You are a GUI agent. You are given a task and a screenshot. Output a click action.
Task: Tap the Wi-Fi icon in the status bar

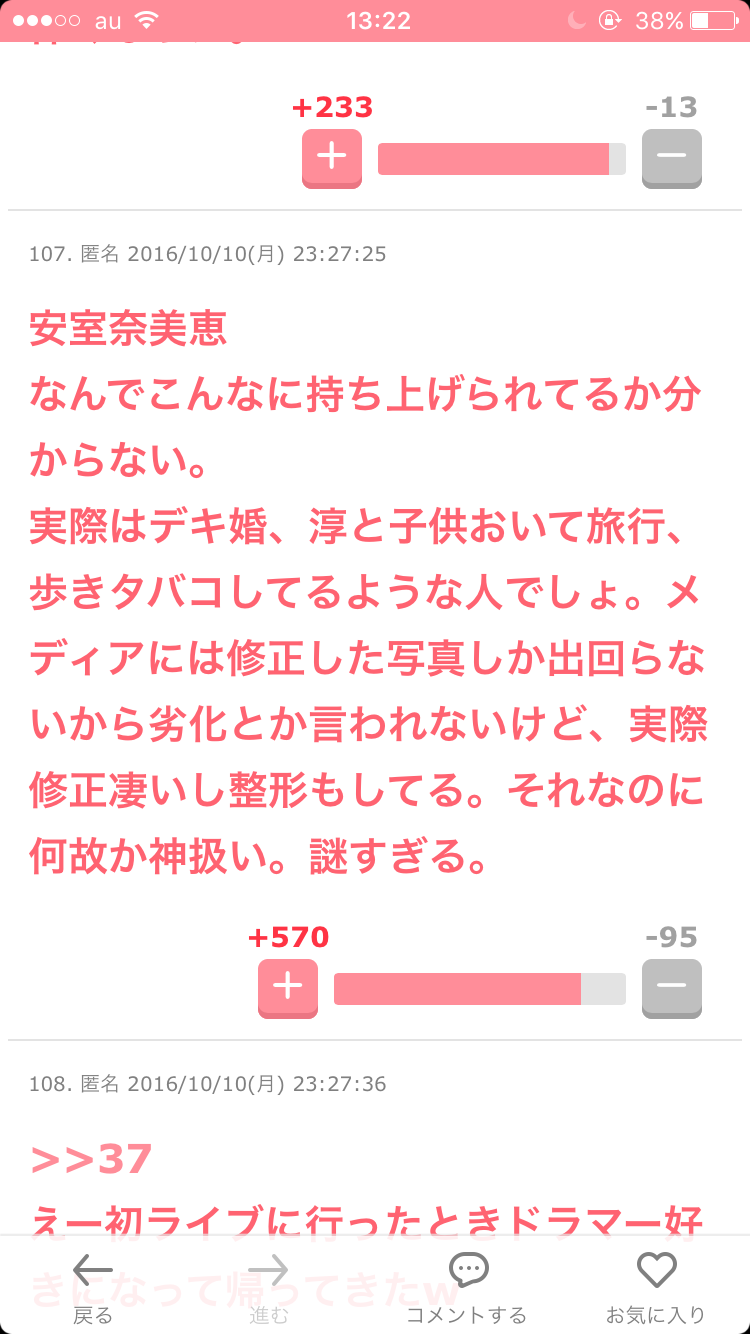[146, 19]
